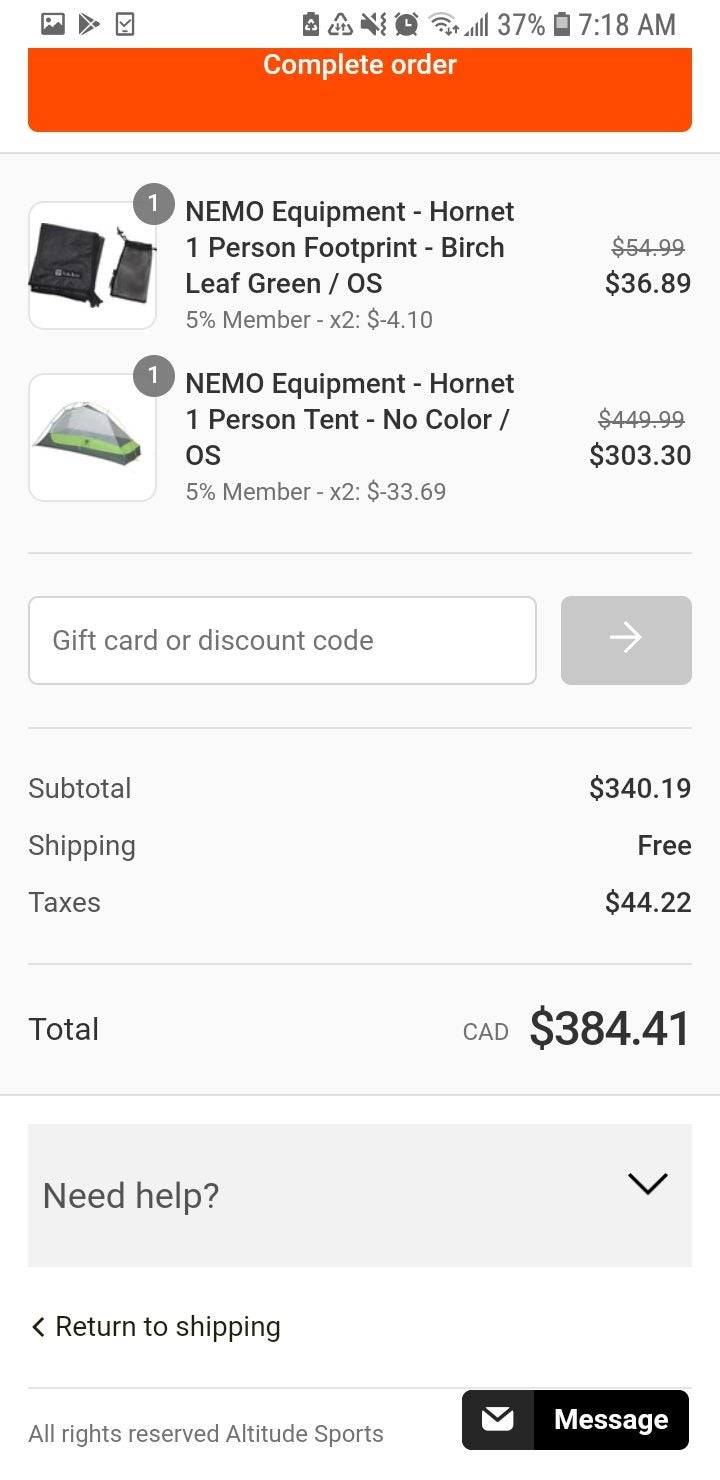
Task: View the Hornet tent product thumbnail
Action: click(92, 437)
